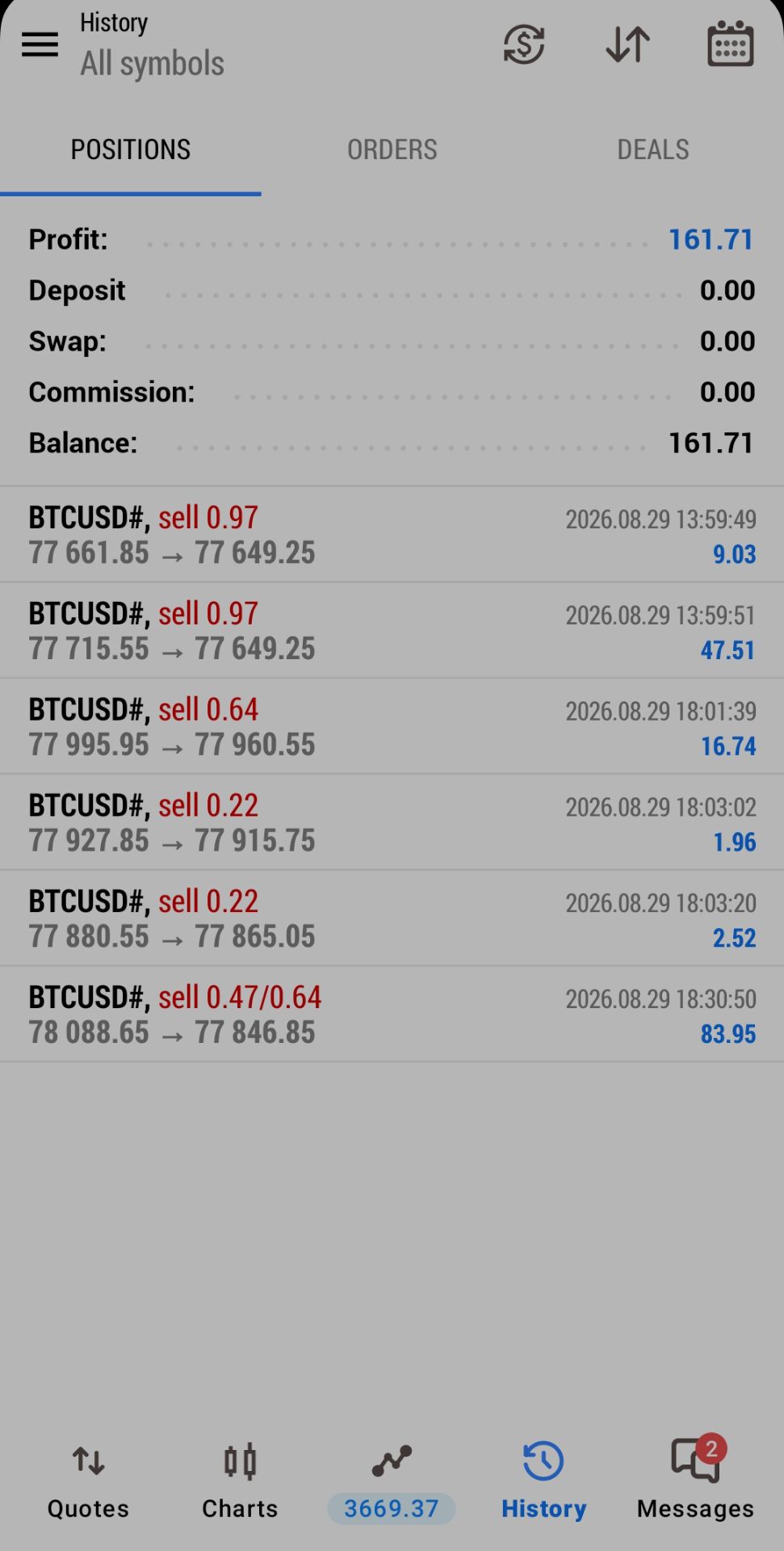Open the BTCUSD# position with profit 47.51
The height and width of the screenshot is (1551, 784).
tap(392, 631)
